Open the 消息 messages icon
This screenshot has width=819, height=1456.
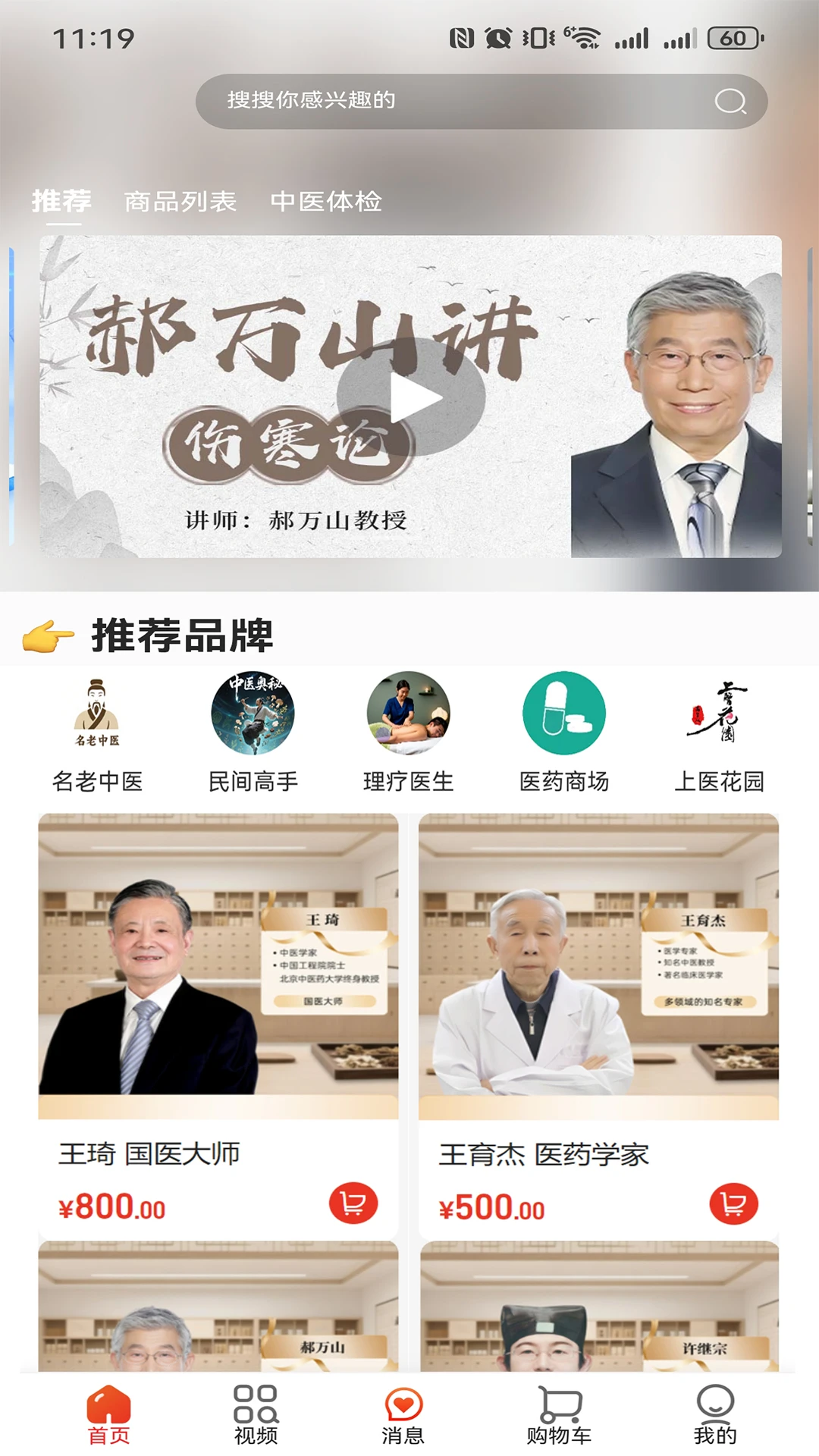click(404, 1407)
